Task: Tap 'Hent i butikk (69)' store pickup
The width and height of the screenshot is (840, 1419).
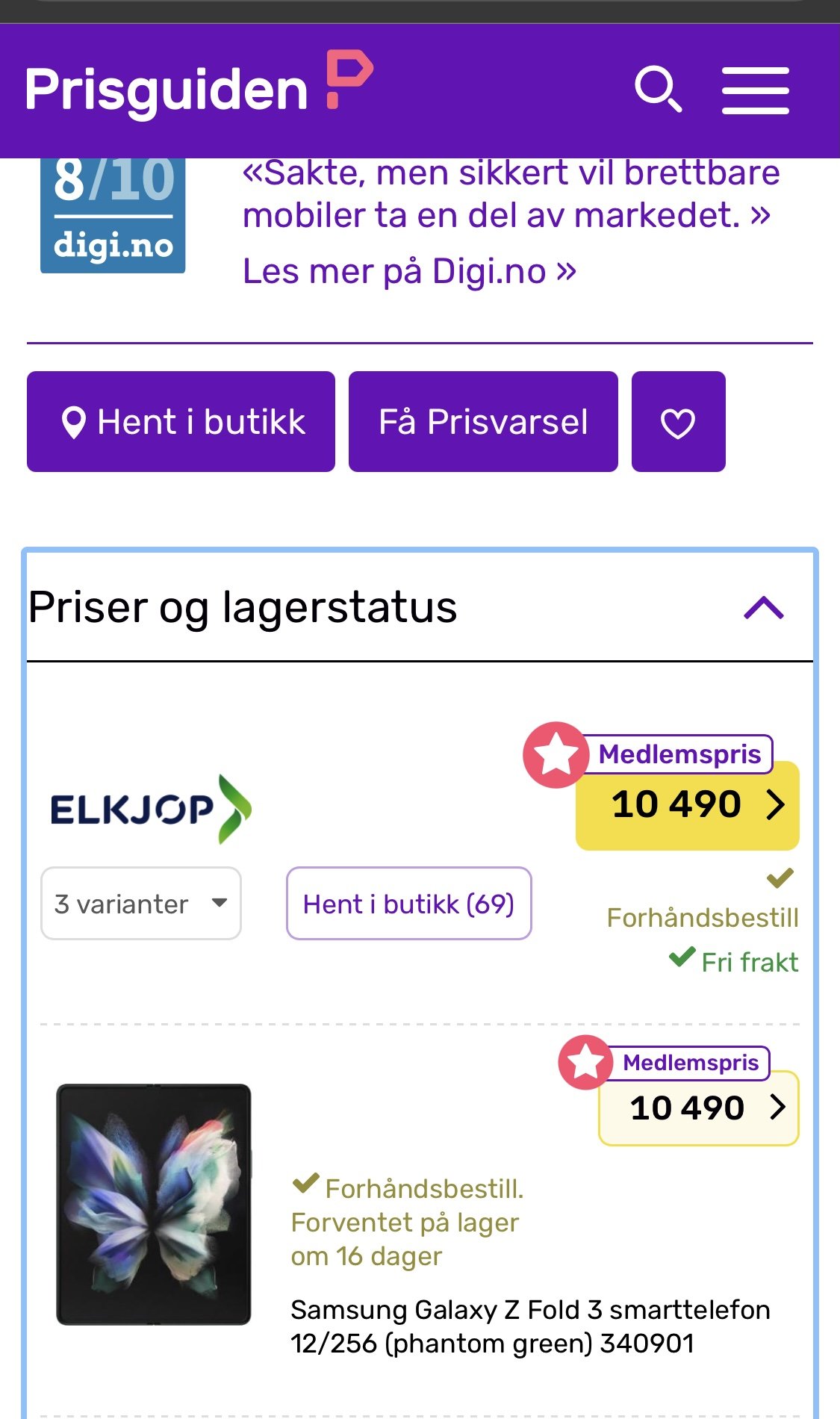Action: (408, 903)
